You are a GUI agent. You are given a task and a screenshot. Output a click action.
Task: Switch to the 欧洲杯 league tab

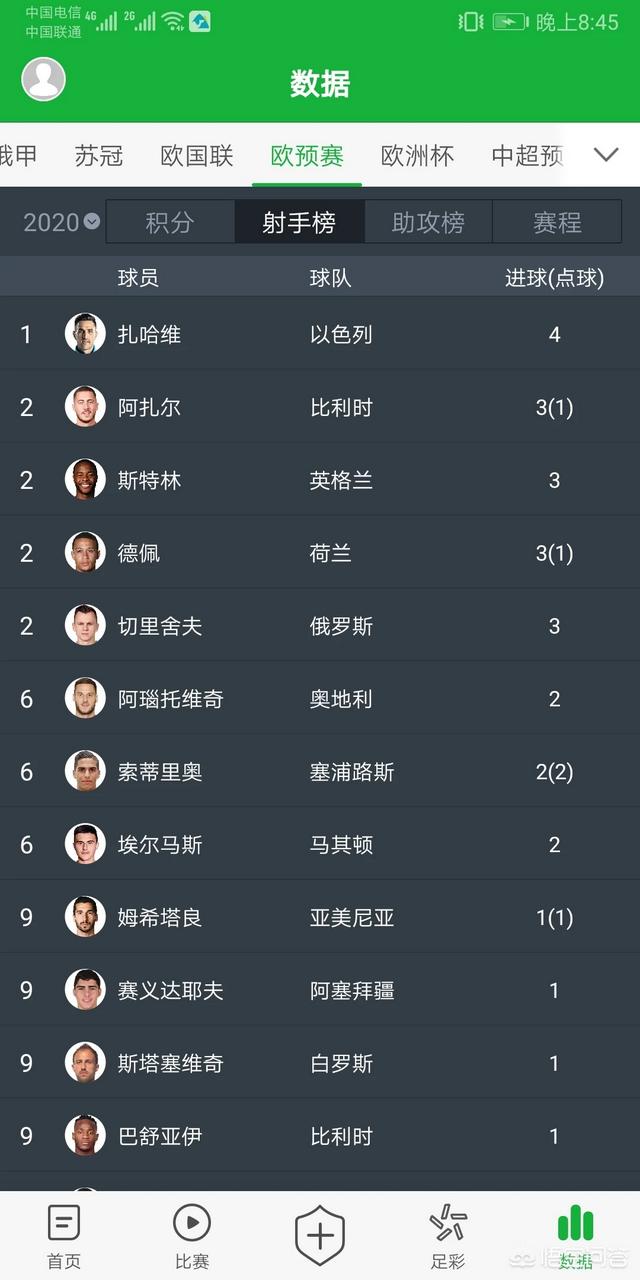(417, 156)
